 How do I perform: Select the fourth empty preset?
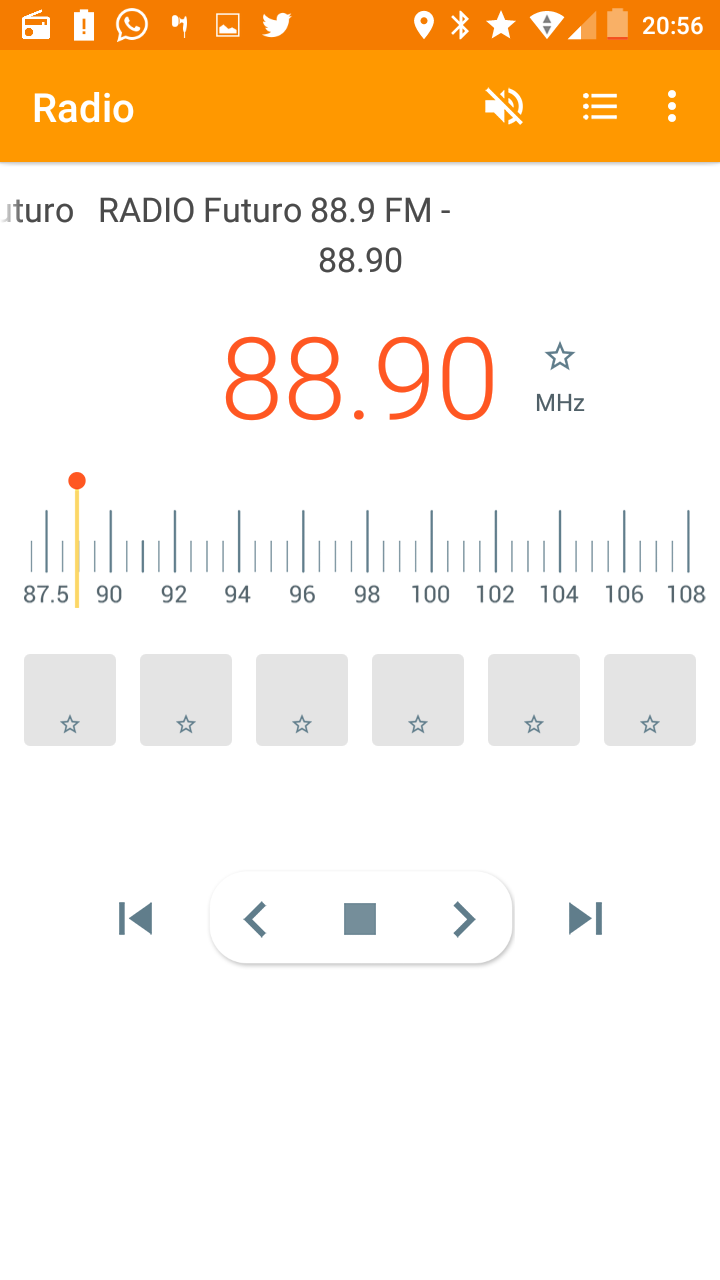[417, 699]
